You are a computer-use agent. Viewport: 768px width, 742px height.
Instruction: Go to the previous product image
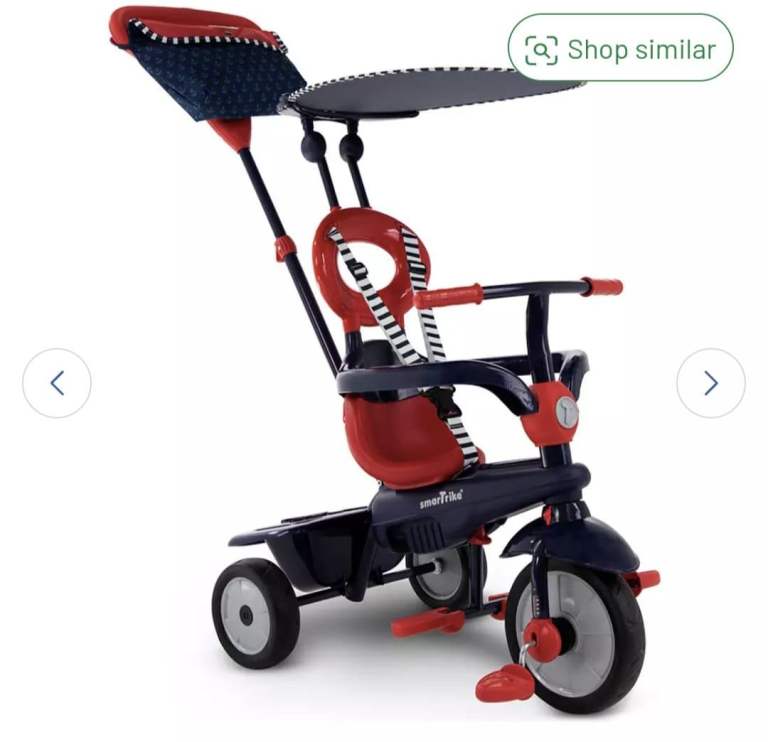(57, 383)
